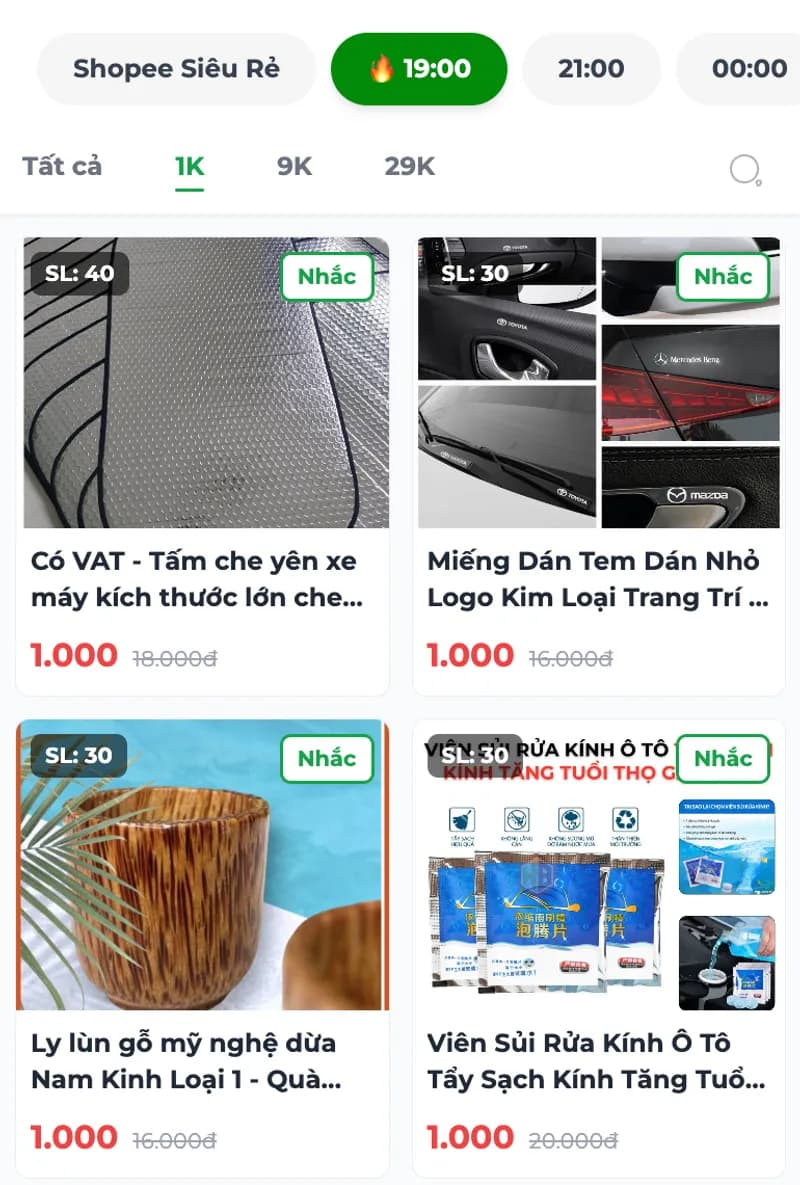Open the 29K price filter

(x=407, y=166)
